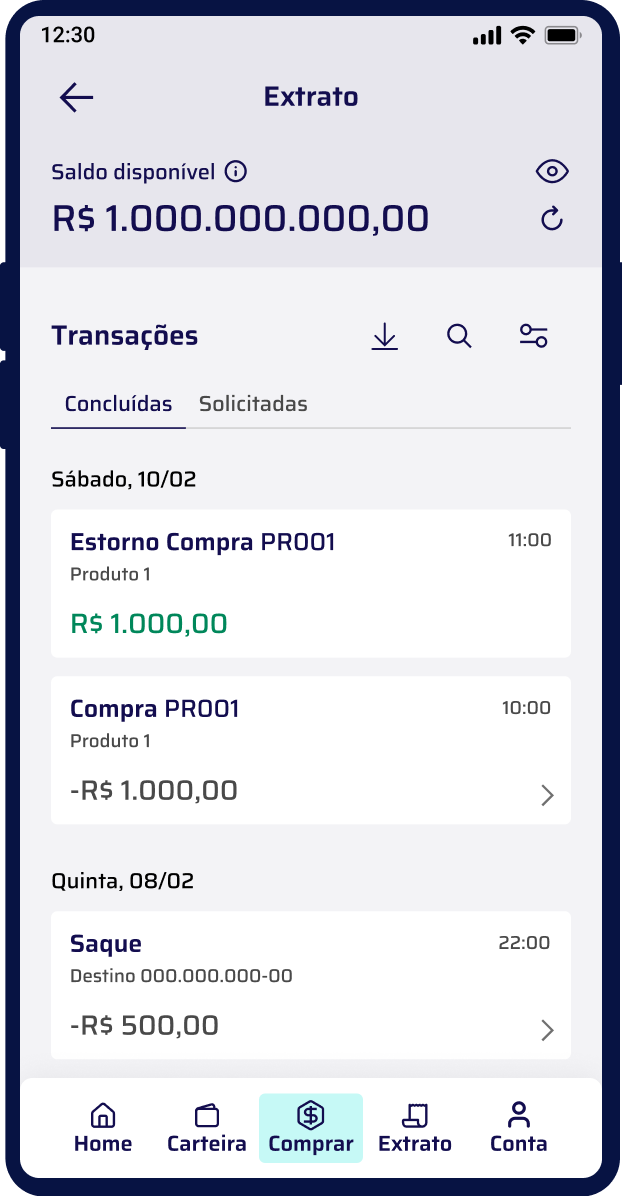Refresh the available balance

(x=552, y=218)
